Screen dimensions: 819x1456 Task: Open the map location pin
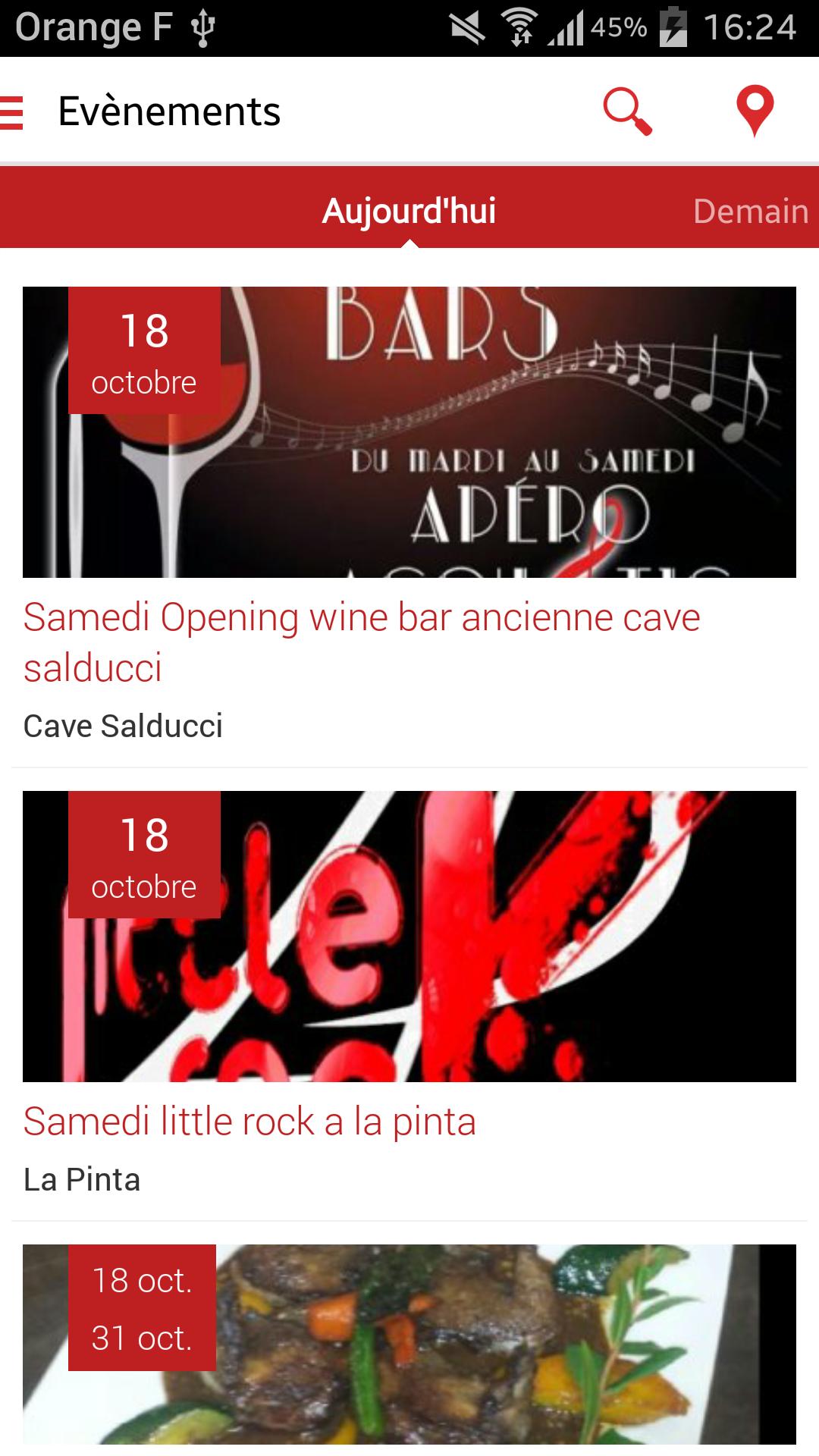point(755,112)
